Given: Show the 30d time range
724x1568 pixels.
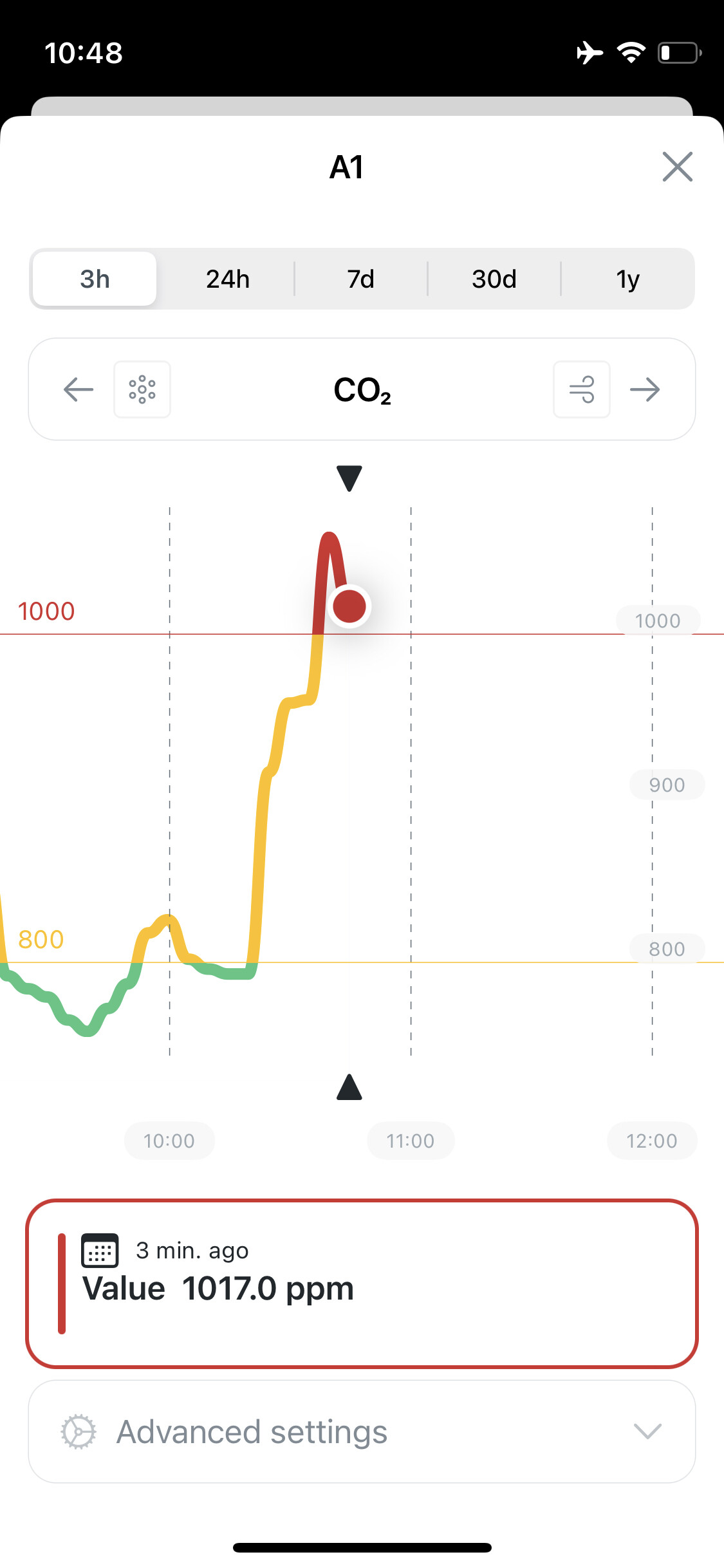Looking at the screenshot, I should click(x=494, y=279).
